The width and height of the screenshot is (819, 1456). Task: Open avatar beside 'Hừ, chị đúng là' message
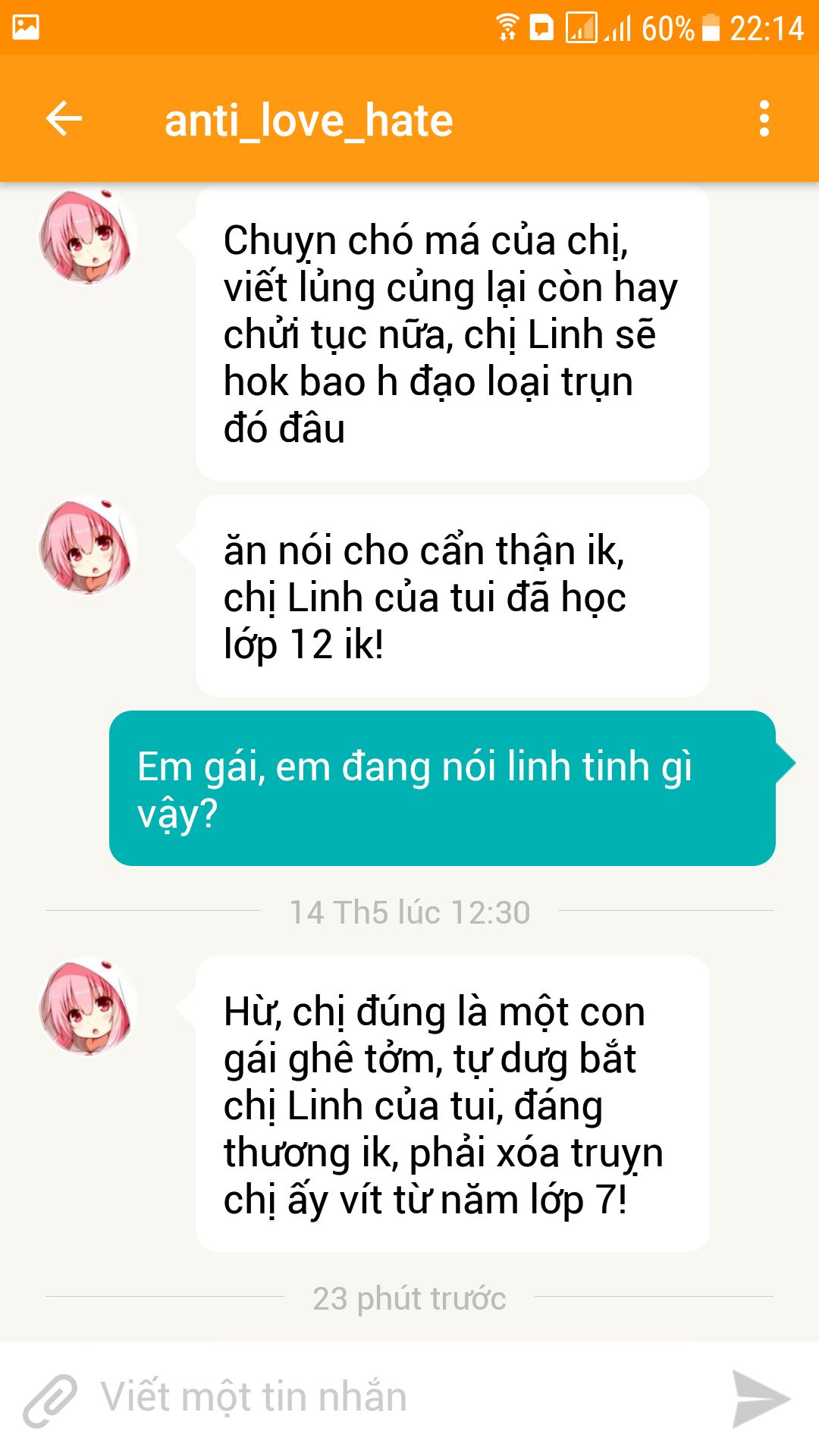(x=87, y=1007)
